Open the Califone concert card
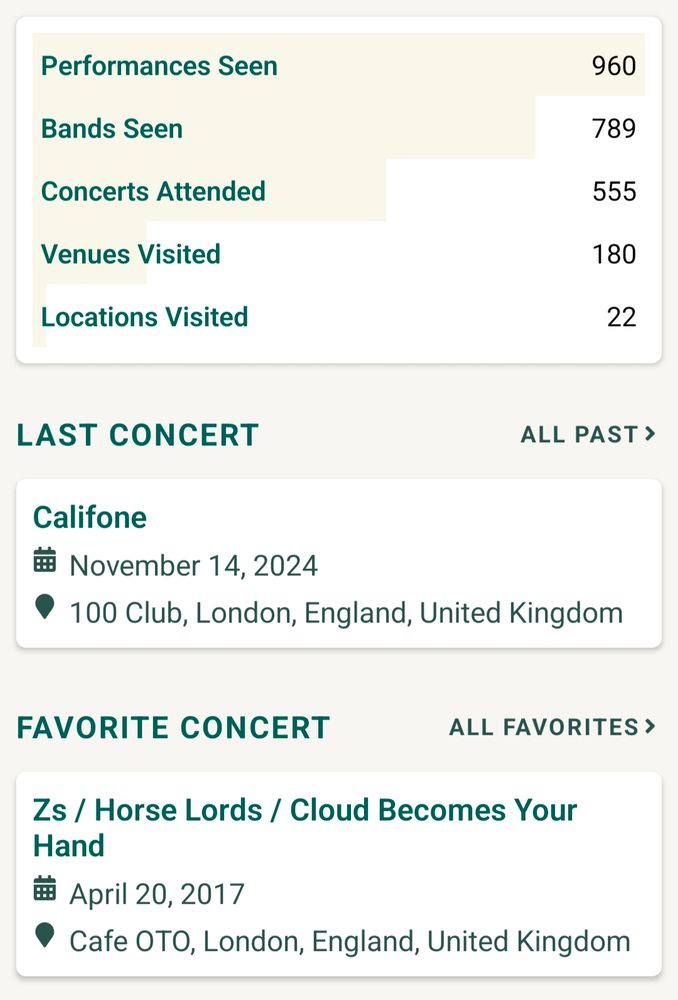Image resolution: width=678 pixels, height=1000 pixels. 339,564
